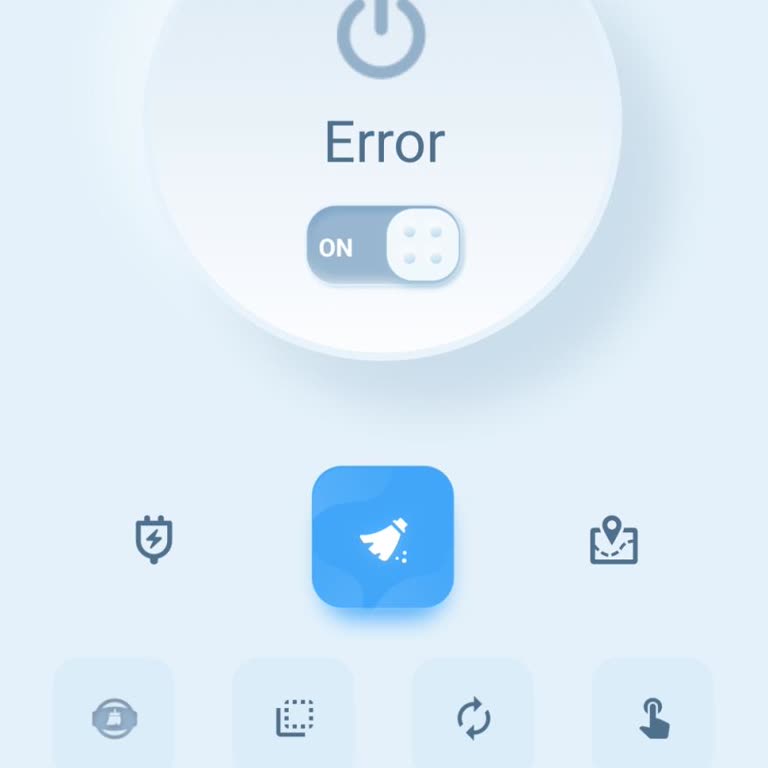Send the robot to its charging dock
The width and height of the screenshot is (768, 768).
click(154, 540)
